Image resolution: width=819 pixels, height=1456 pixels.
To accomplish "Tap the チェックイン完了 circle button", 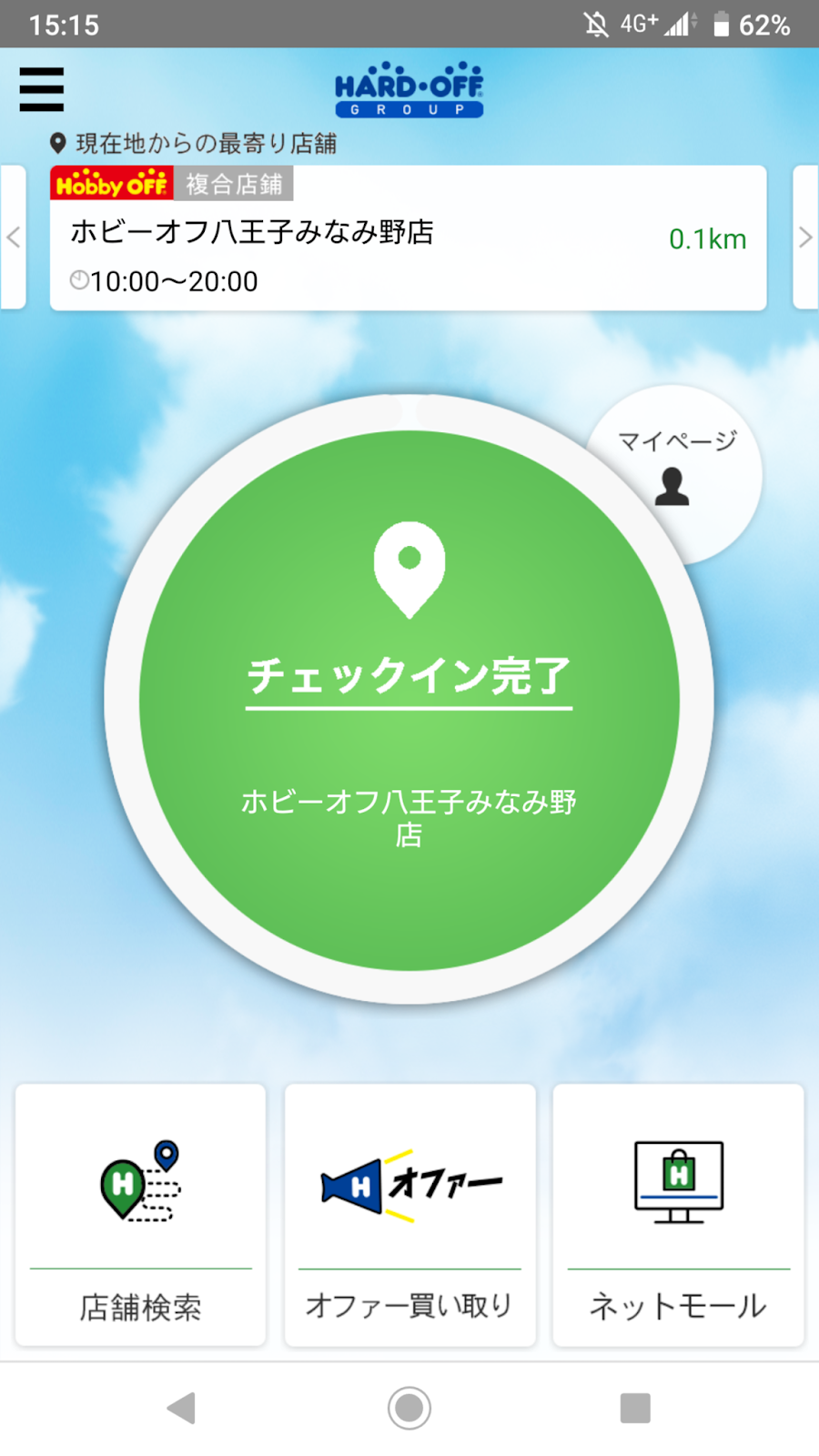I will pos(409,701).
